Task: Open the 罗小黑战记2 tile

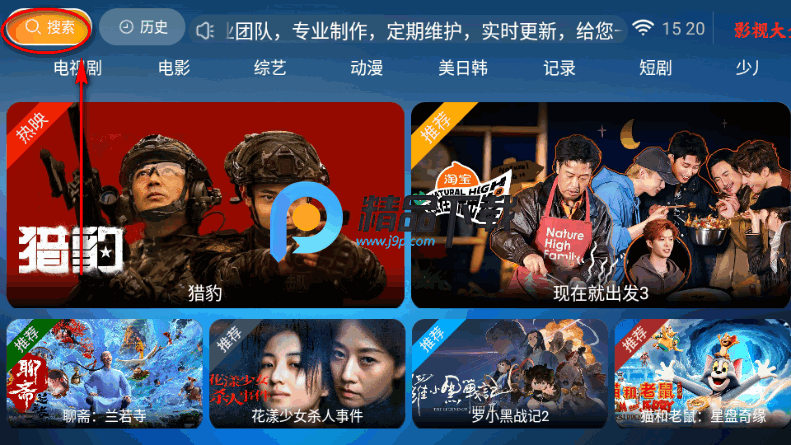Action: pyautogui.click(x=509, y=374)
